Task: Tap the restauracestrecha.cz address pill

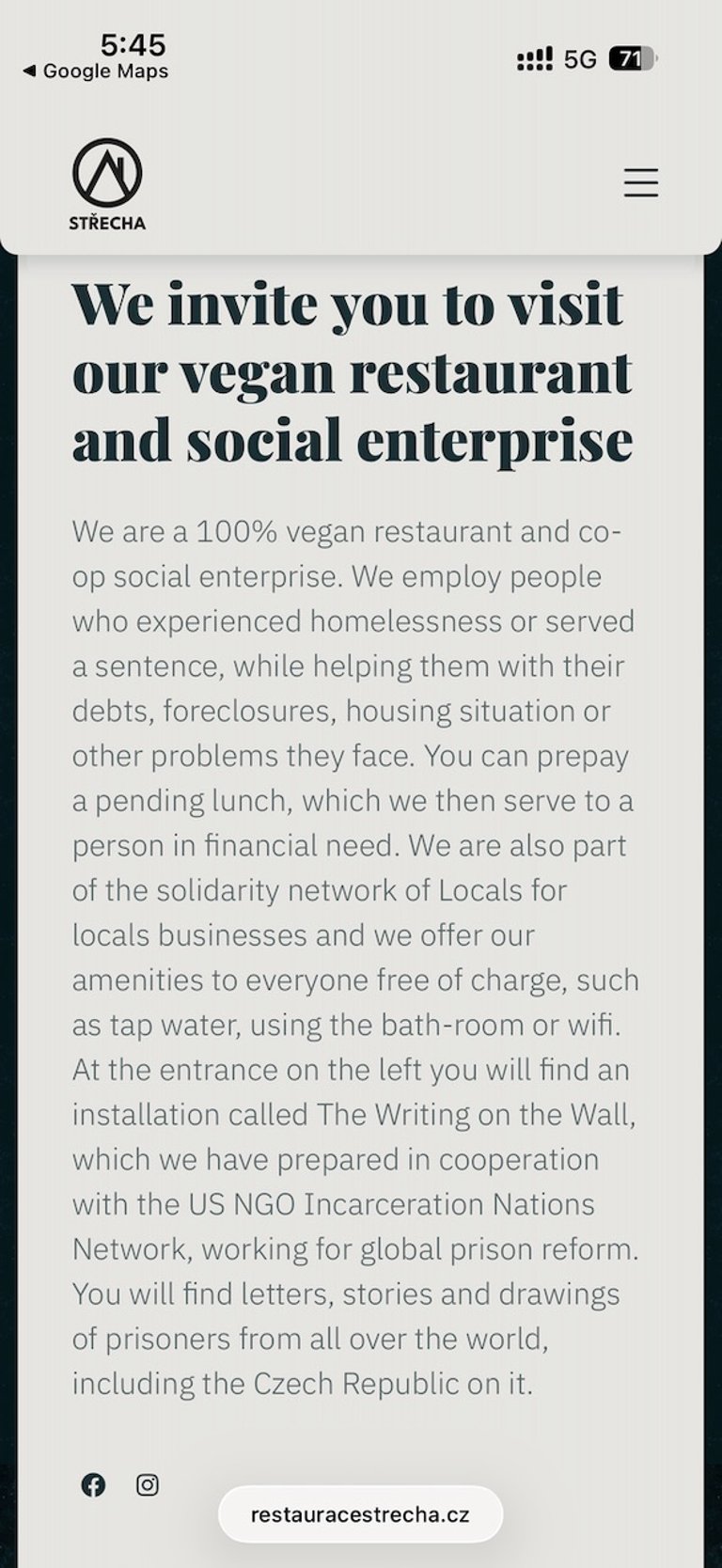Action: pos(360,1514)
